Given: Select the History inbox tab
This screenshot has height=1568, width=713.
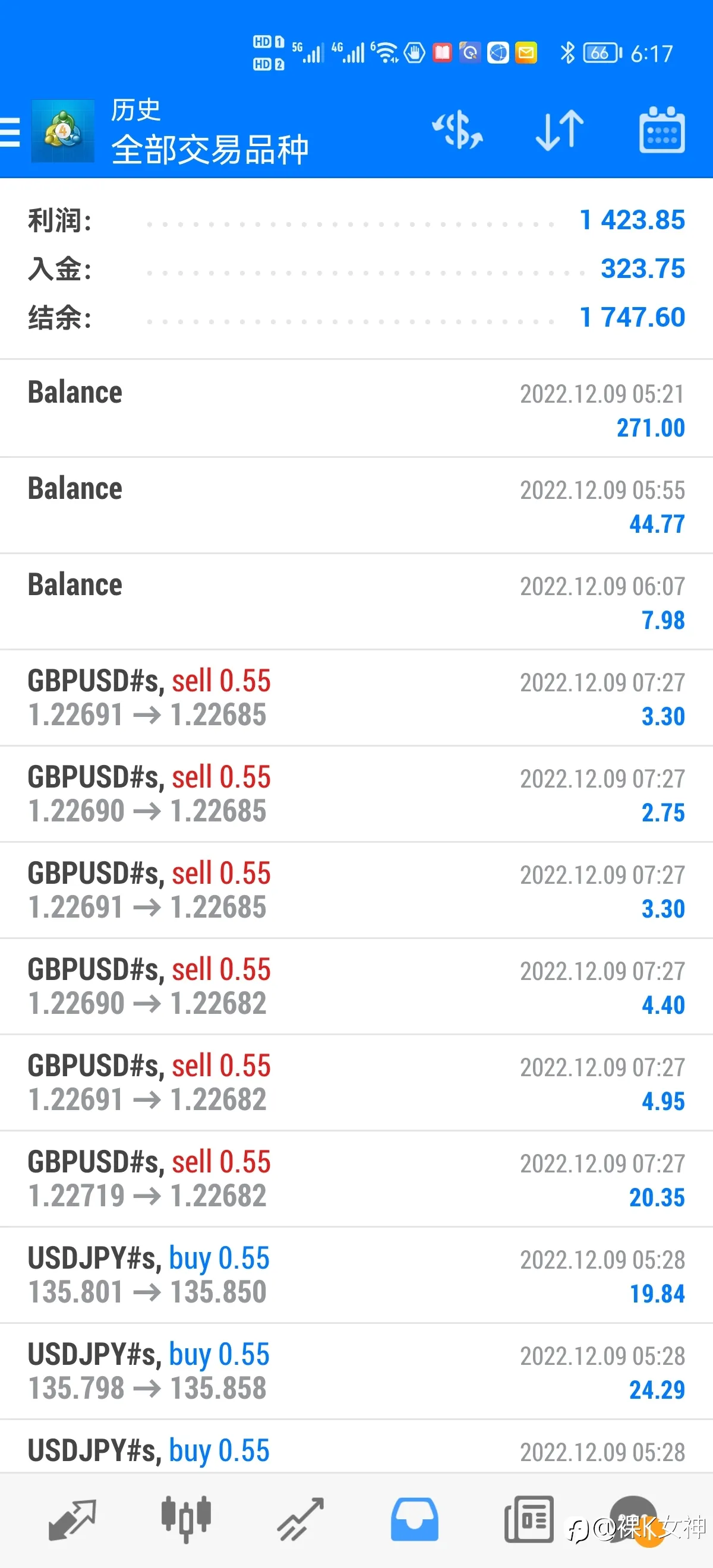Looking at the screenshot, I should [x=414, y=1520].
